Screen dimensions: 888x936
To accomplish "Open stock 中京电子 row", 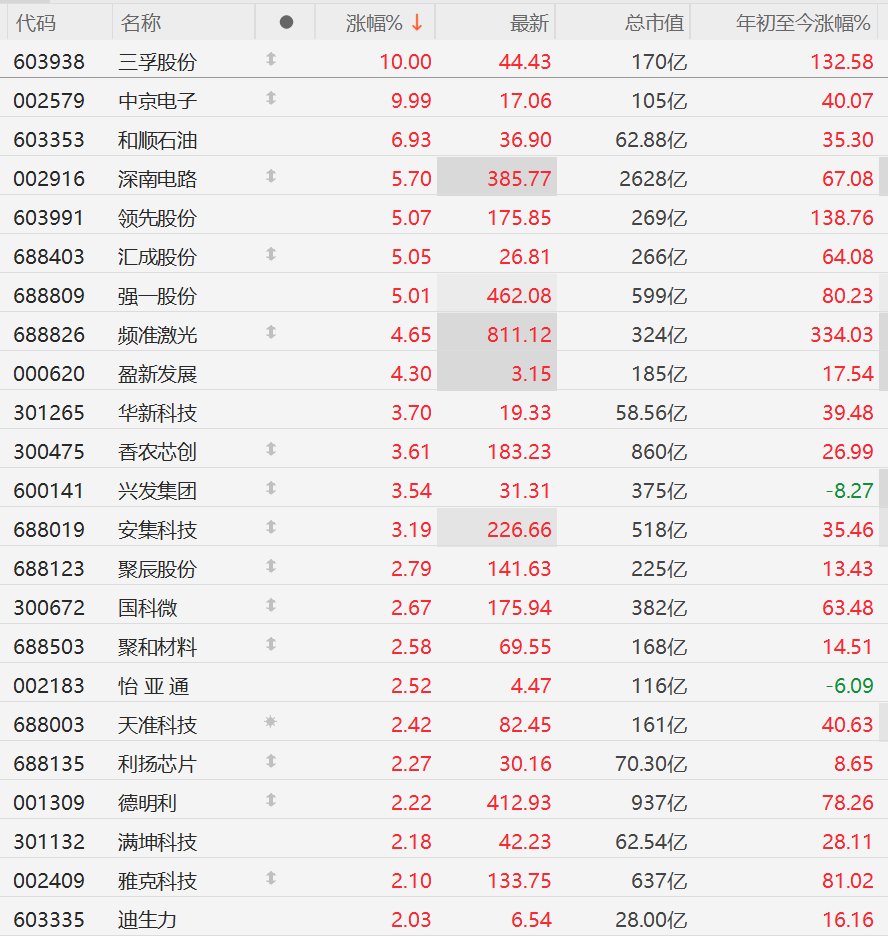I will (444, 100).
